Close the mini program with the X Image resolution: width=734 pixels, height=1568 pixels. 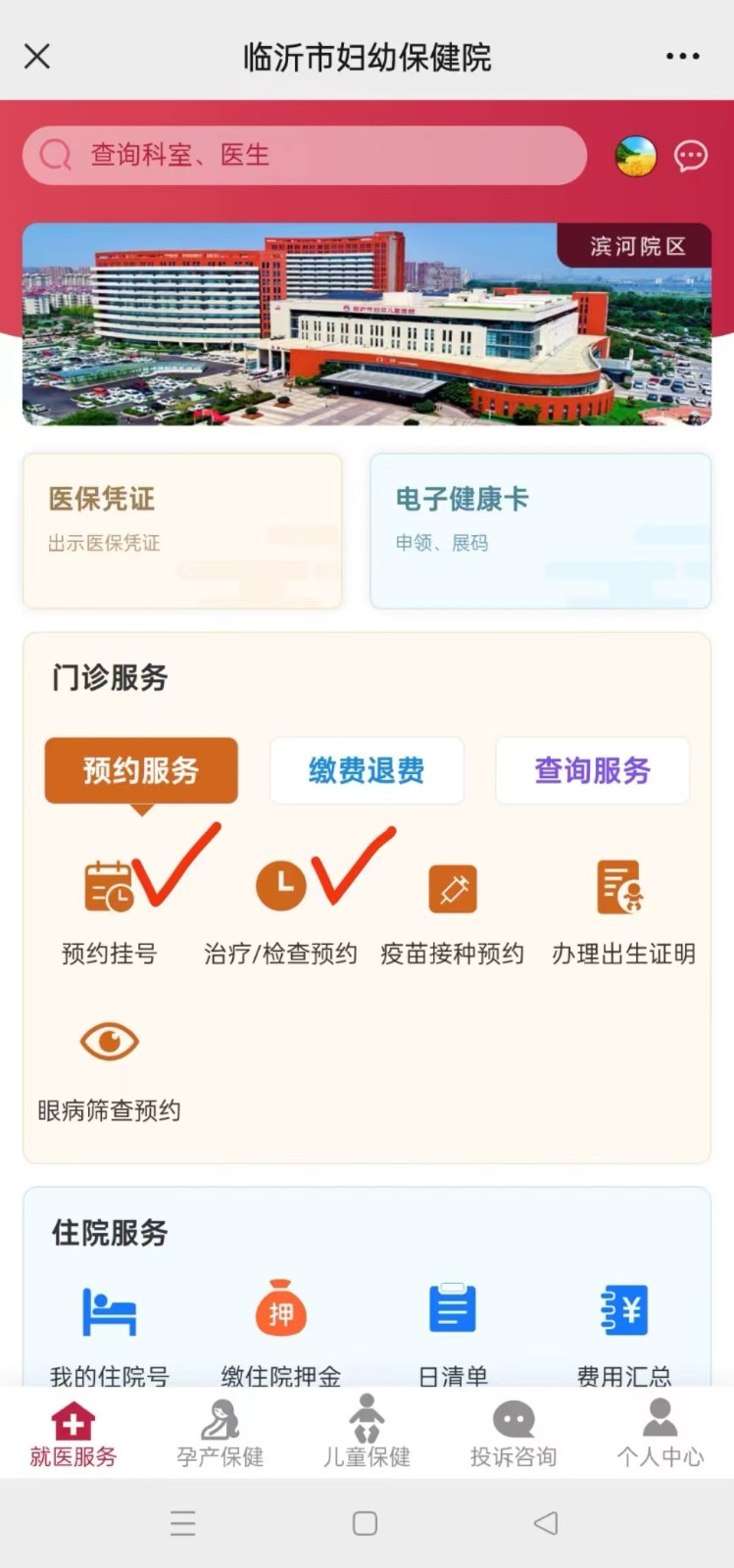point(37,57)
